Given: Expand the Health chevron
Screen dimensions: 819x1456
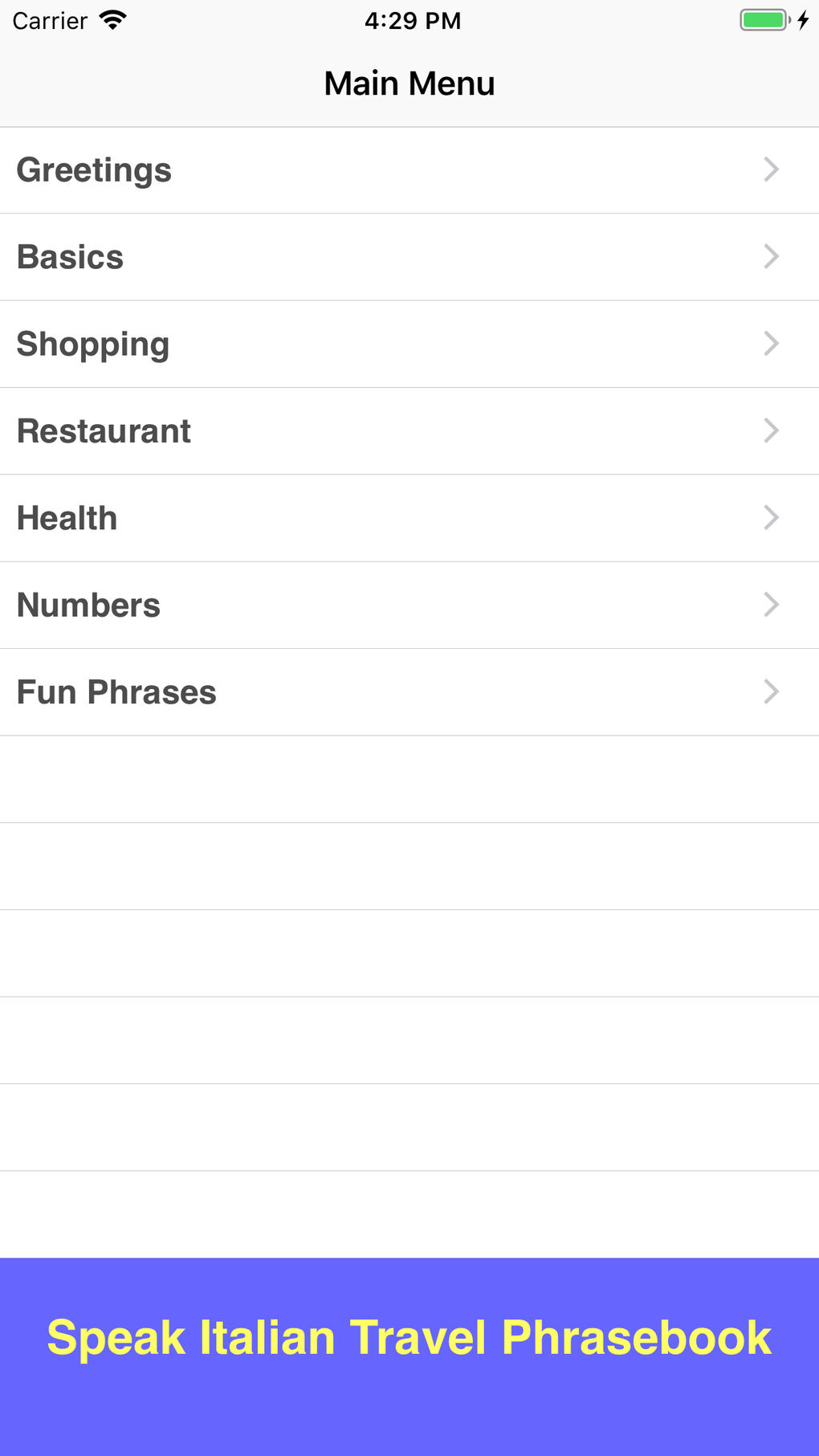Looking at the screenshot, I should (x=772, y=518).
